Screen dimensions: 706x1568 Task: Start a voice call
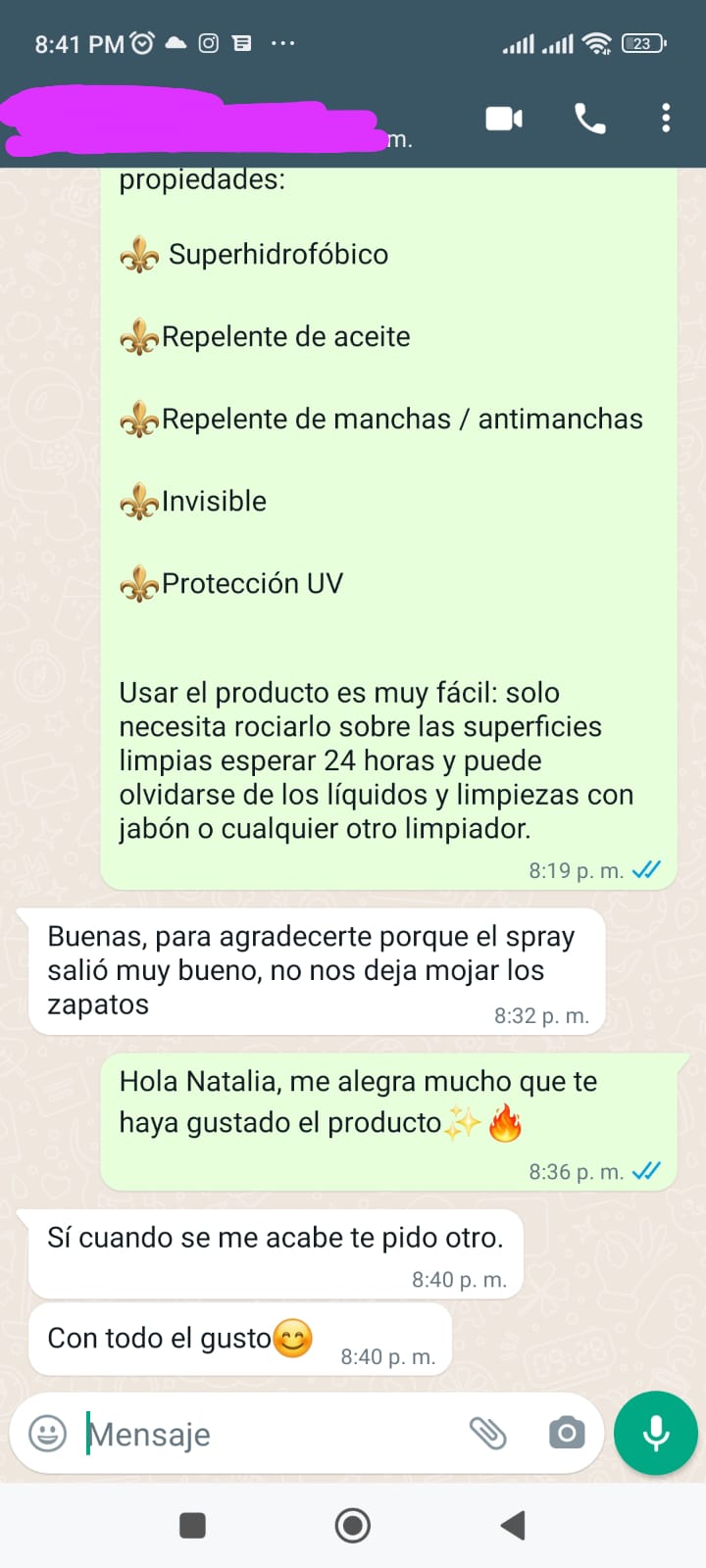(x=589, y=119)
